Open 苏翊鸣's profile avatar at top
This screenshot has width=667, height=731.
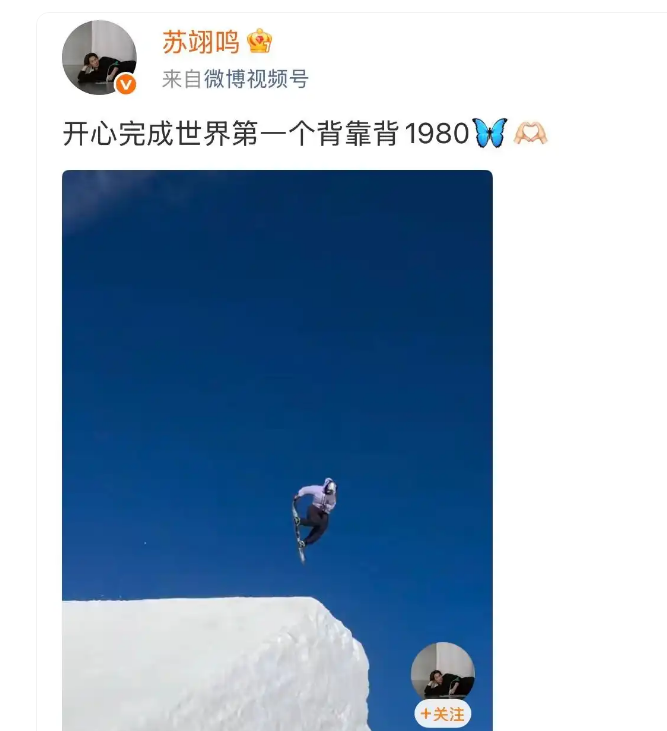[99, 57]
